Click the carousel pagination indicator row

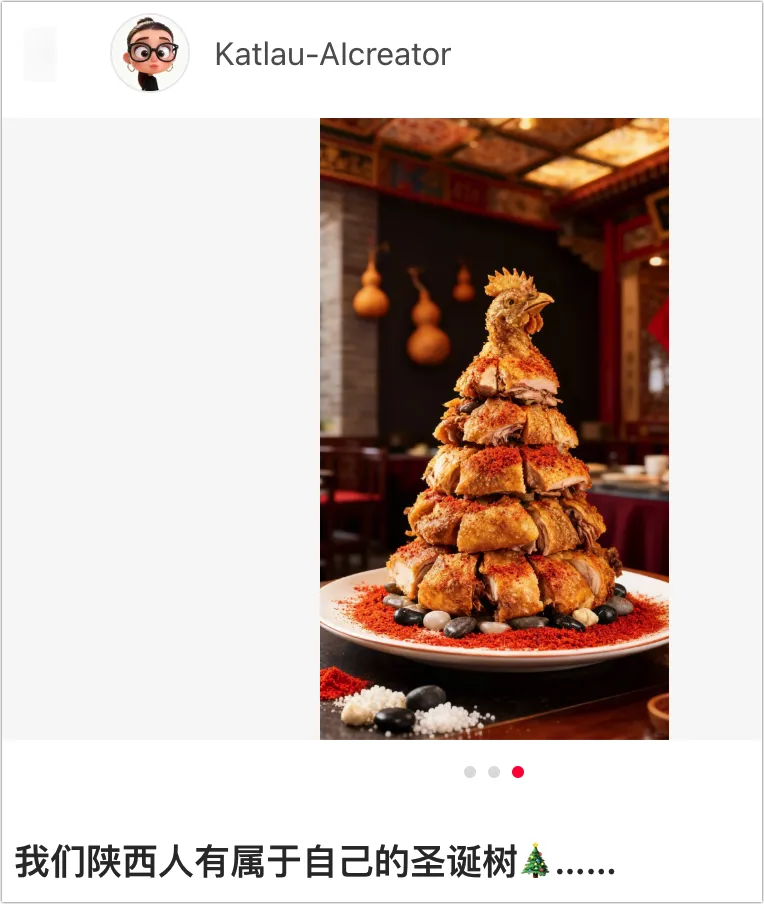click(494, 771)
